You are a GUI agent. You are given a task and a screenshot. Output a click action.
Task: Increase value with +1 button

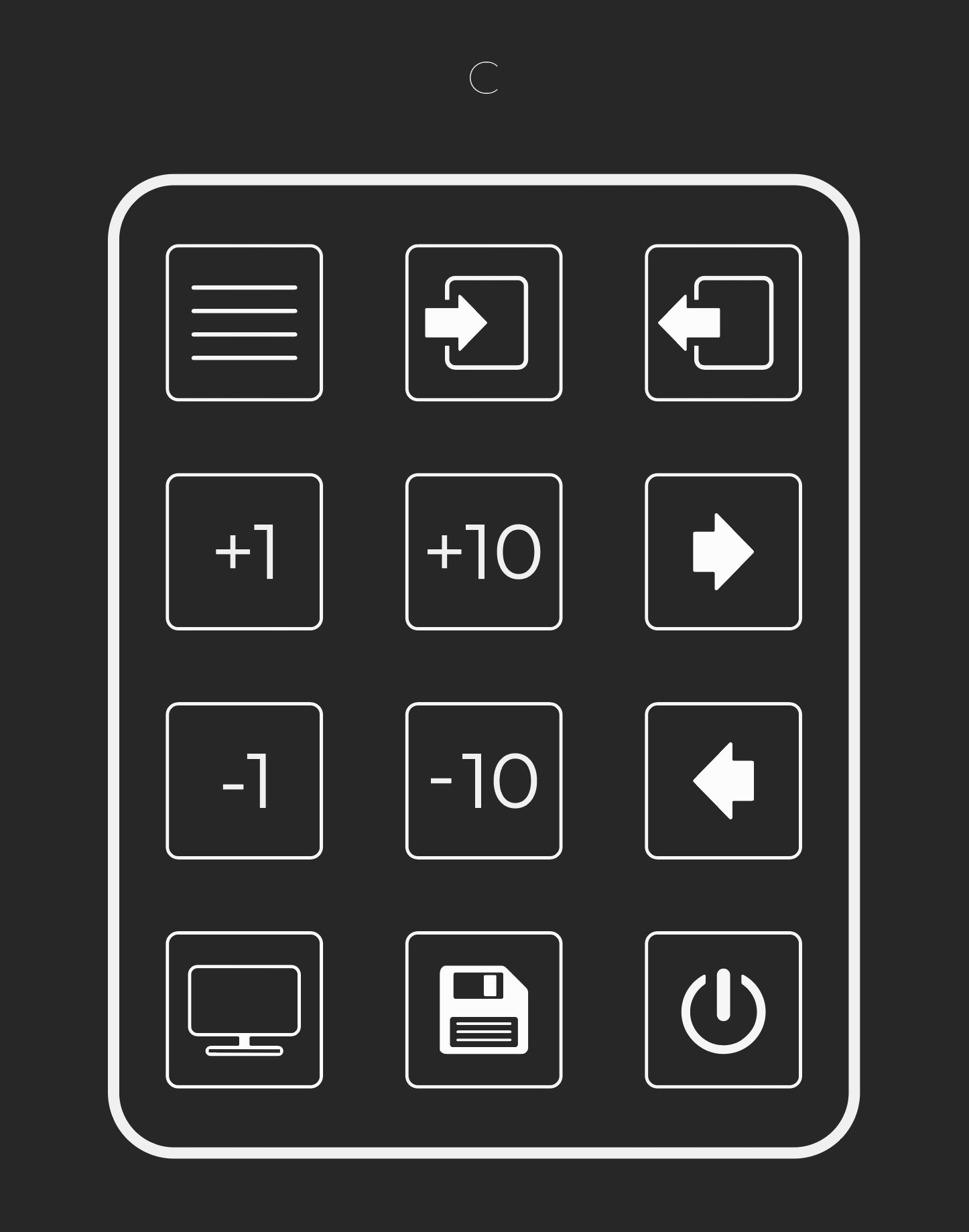tap(244, 552)
